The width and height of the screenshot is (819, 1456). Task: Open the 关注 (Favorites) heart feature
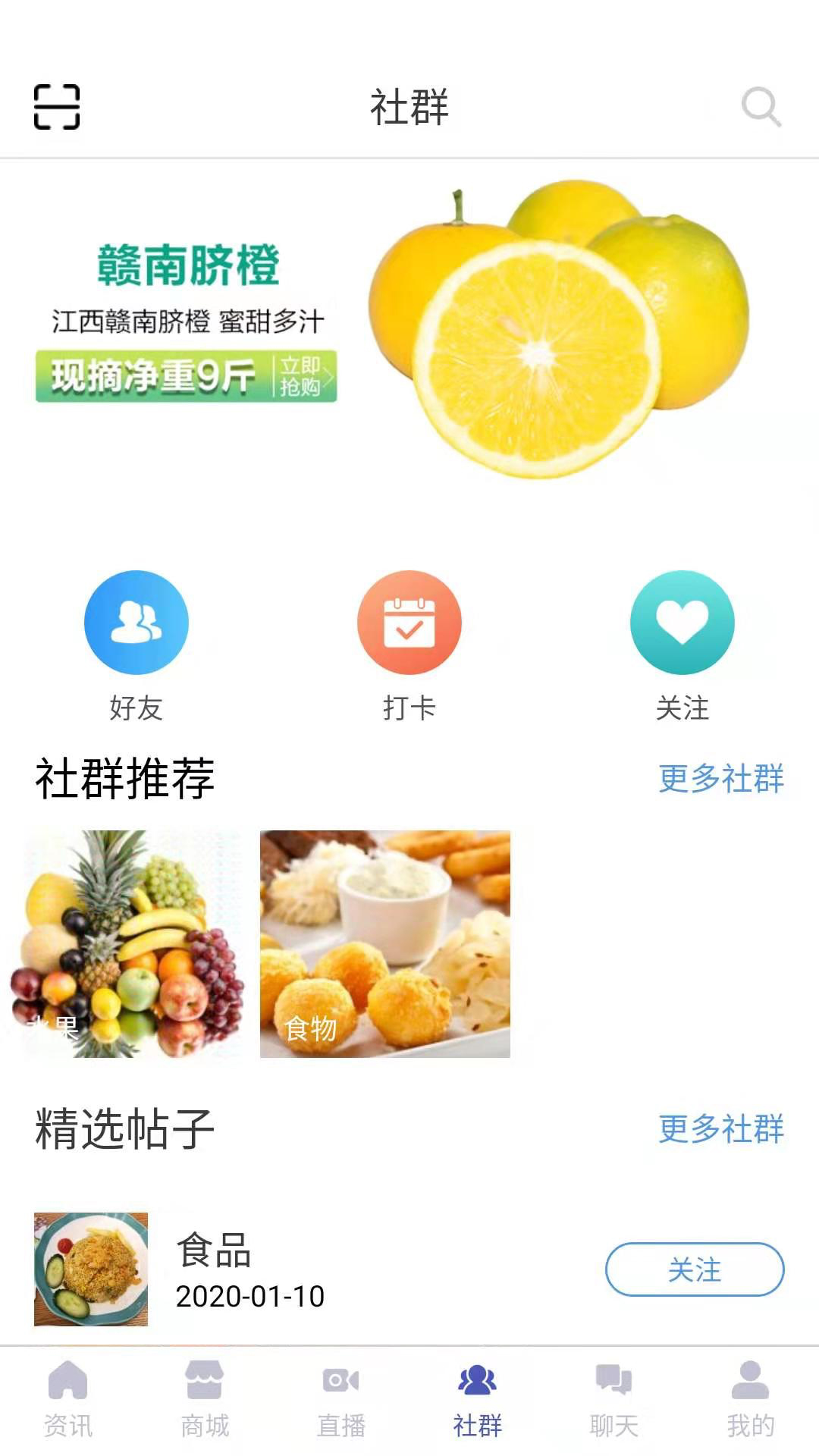681,622
